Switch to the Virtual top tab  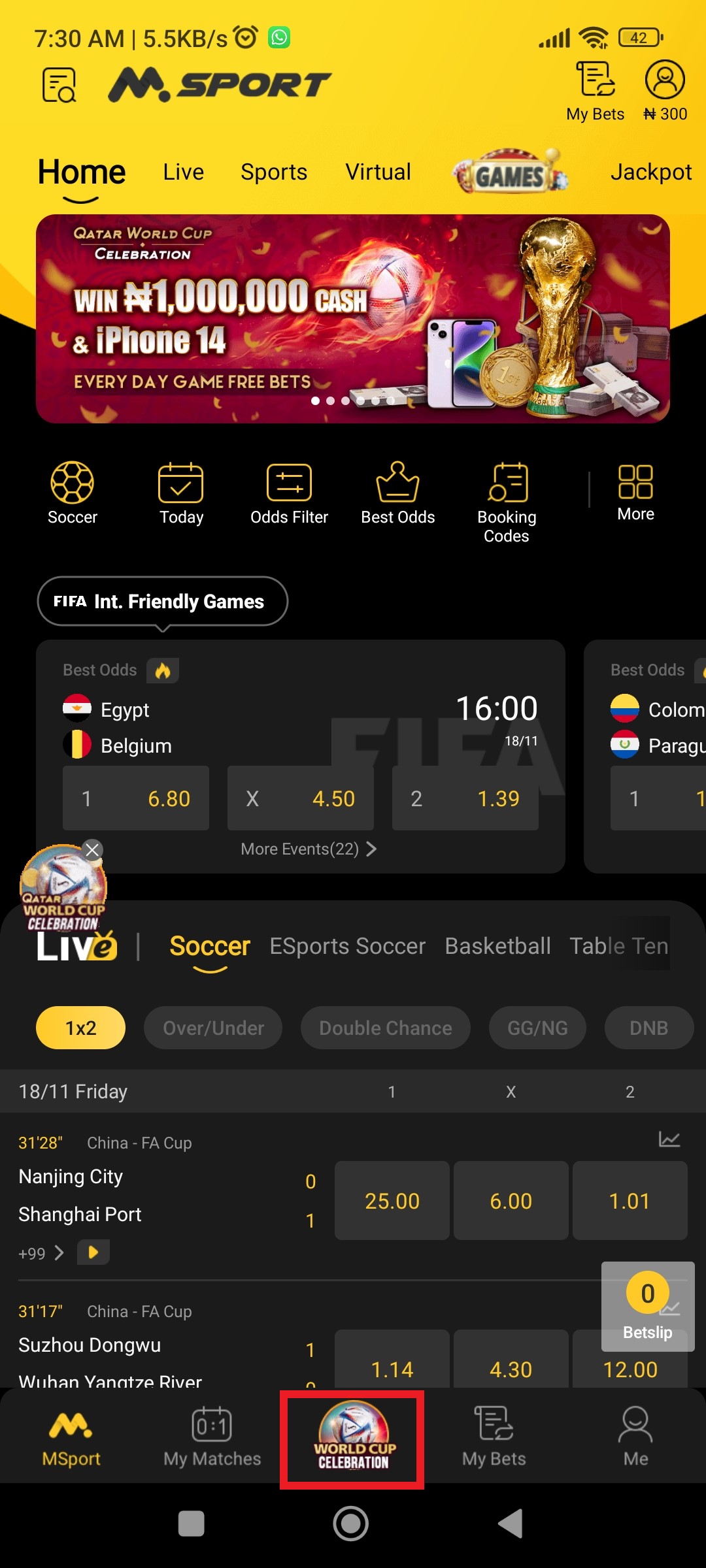[378, 172]
